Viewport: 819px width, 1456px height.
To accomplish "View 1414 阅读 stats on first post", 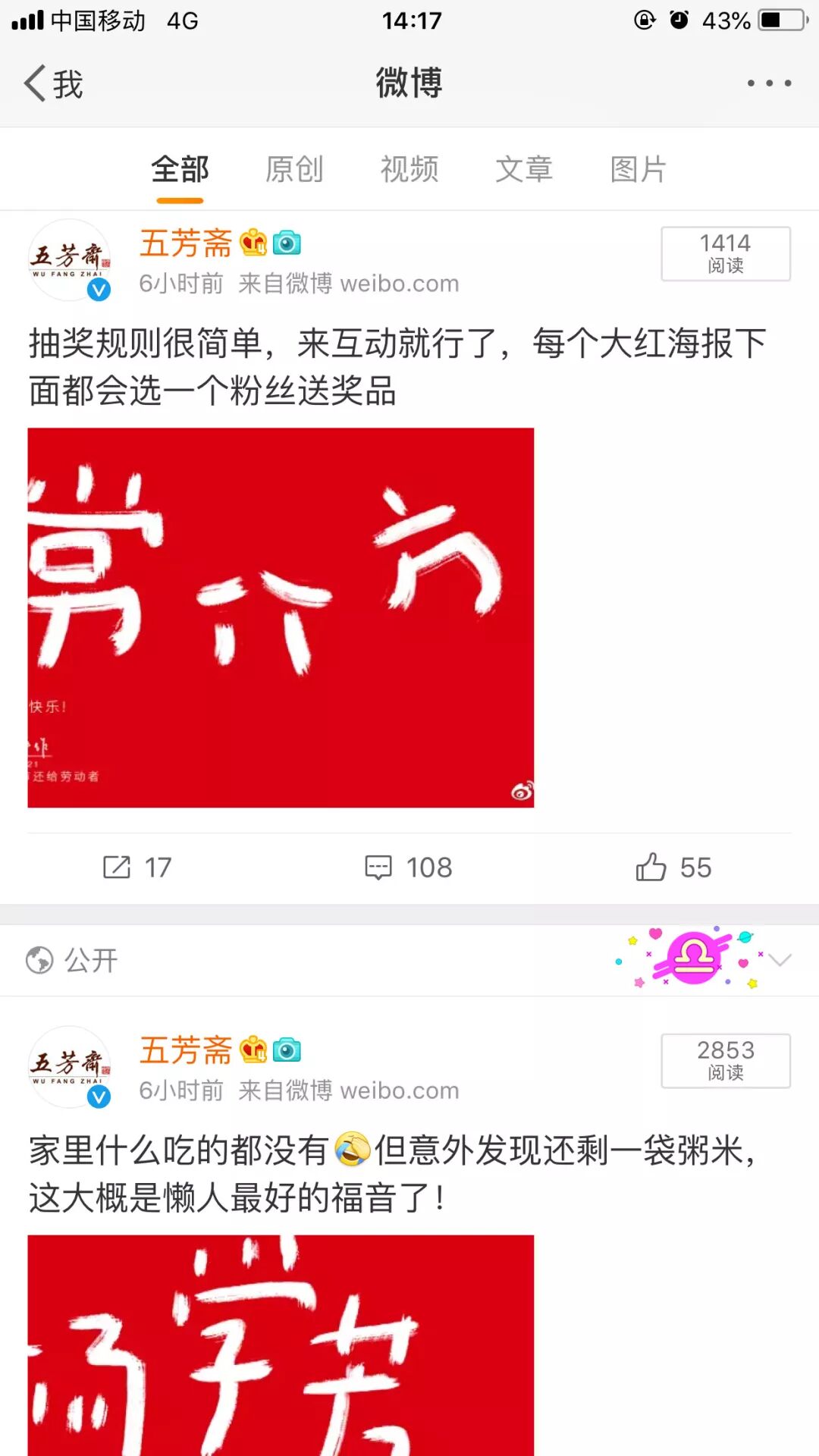I will (x=725, y=253).
